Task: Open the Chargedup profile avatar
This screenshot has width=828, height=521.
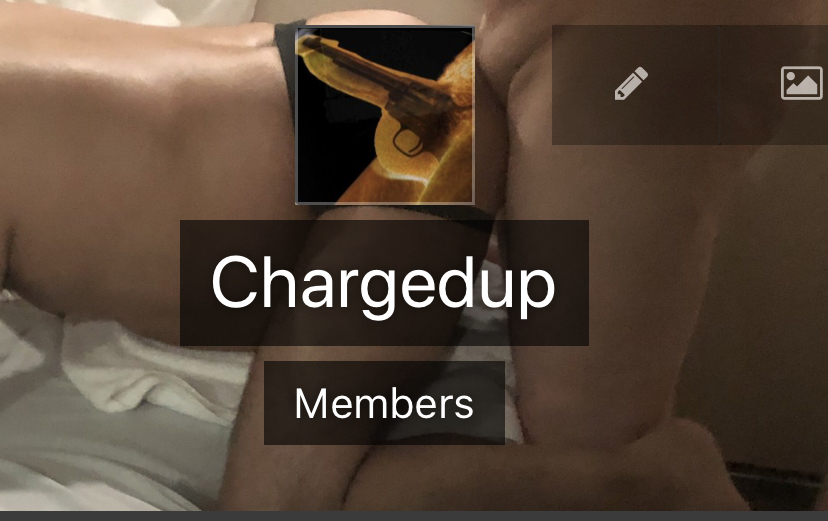Action: click(385, 115)
